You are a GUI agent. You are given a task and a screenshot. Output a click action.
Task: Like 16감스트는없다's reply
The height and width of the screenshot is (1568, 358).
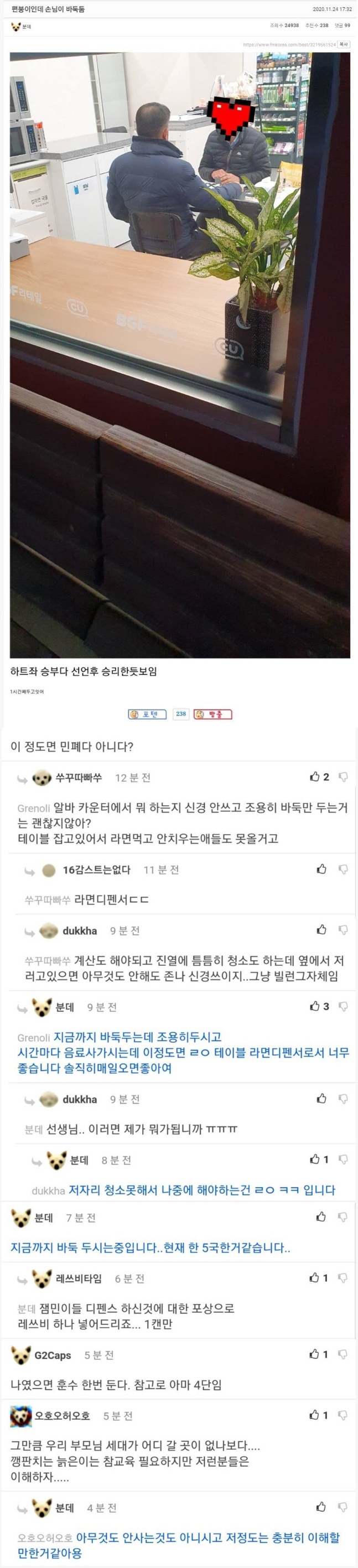pos(321,869)
